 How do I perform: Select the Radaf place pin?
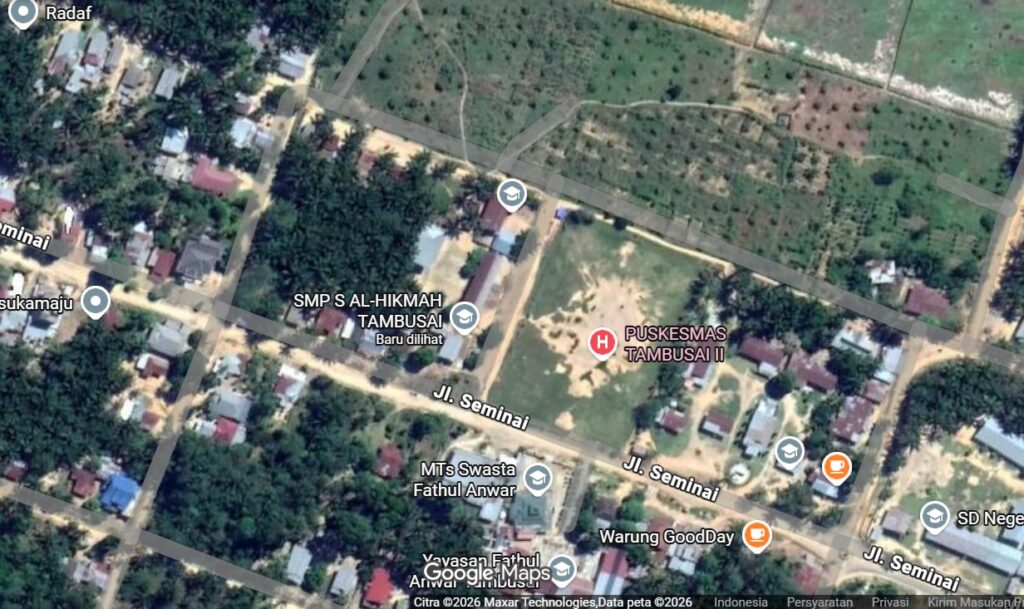(22, 12)
